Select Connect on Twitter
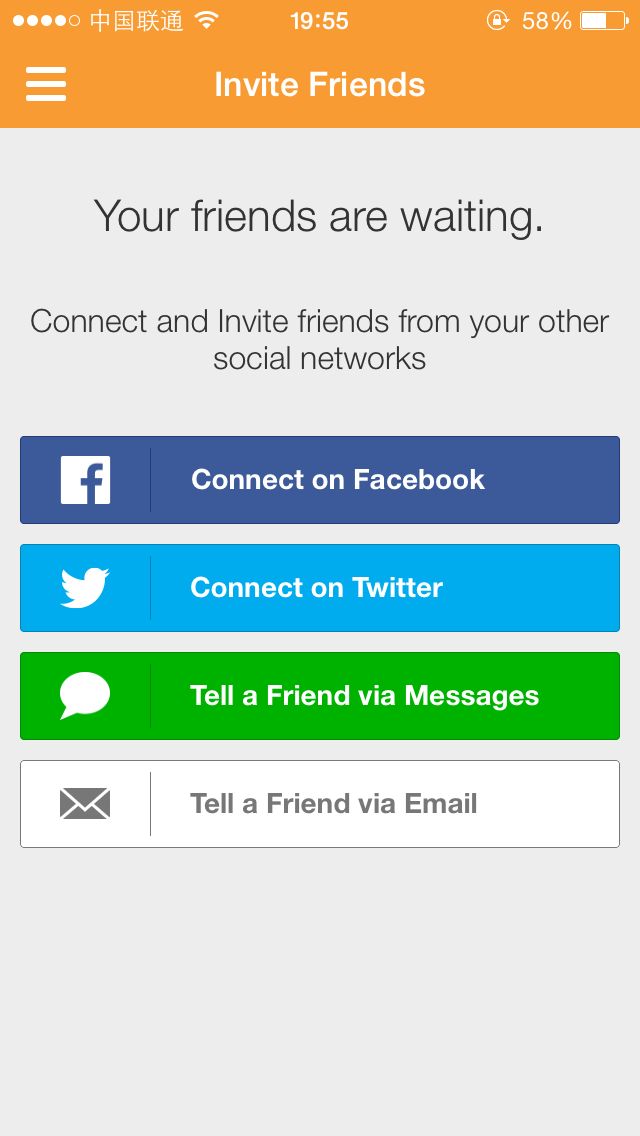The height and width of the screenshot is (1136, 640). (320, 588)
